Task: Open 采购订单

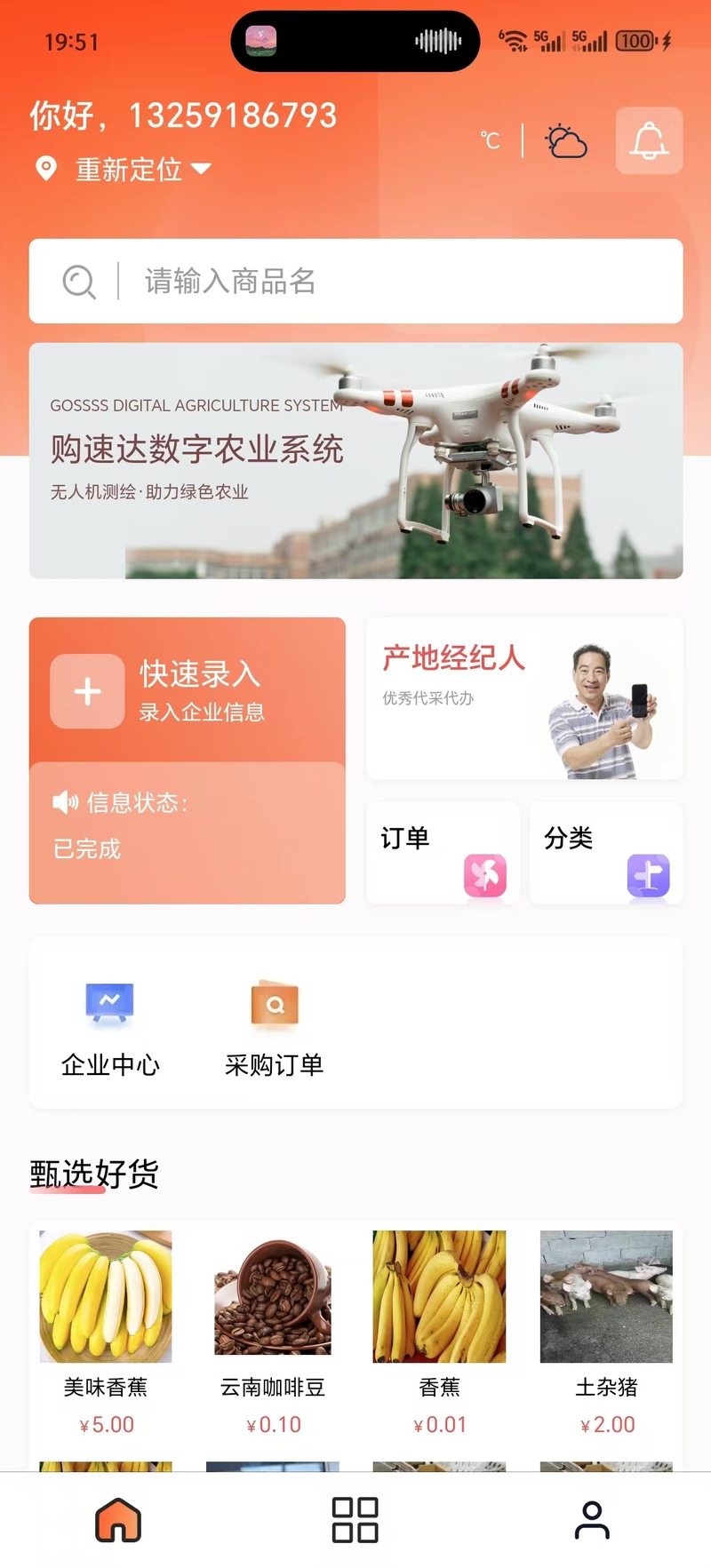Action: 275,1028
